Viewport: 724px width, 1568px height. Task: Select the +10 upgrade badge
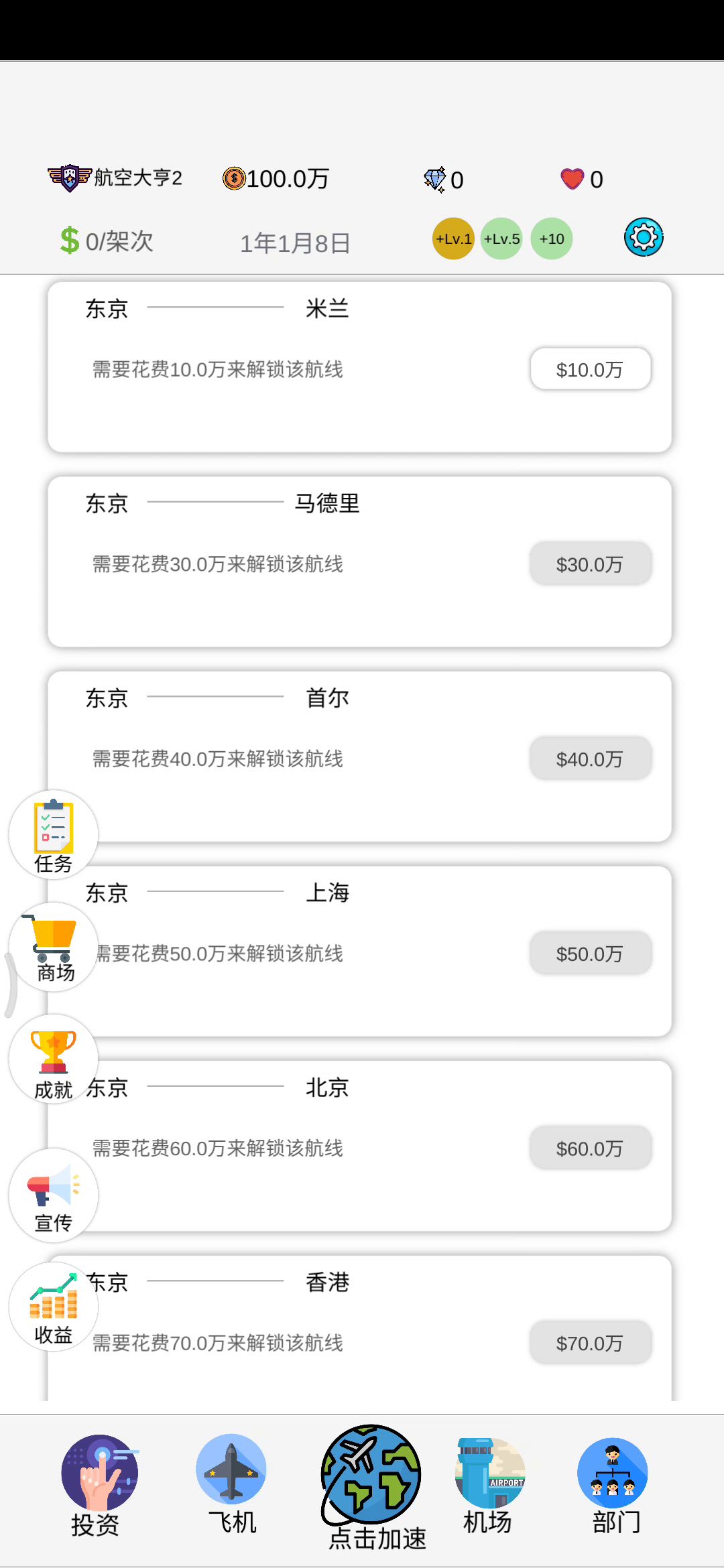click(x=552, y=239)
